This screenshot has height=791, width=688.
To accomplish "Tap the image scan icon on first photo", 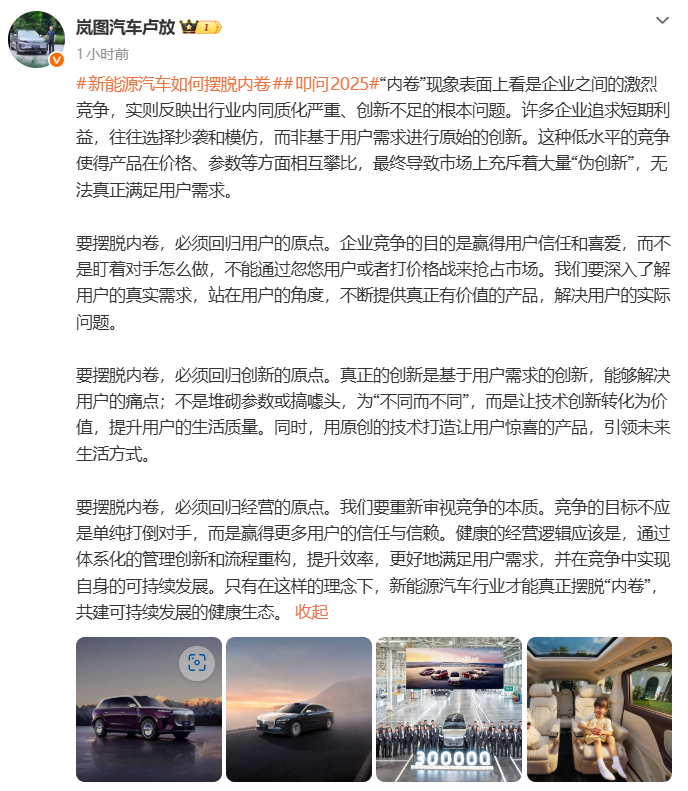I will (197, 661).
